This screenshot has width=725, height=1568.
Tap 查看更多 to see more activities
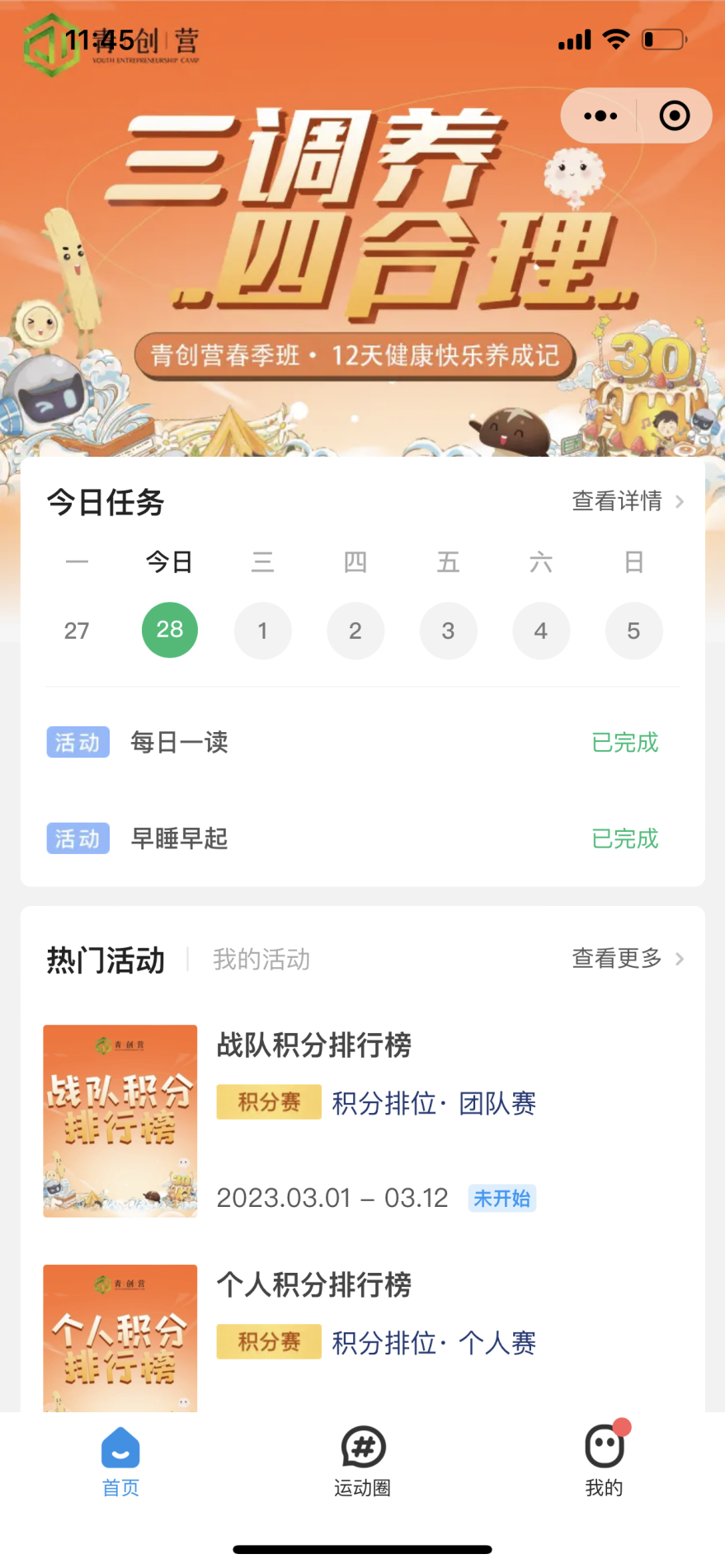[627, 959]
